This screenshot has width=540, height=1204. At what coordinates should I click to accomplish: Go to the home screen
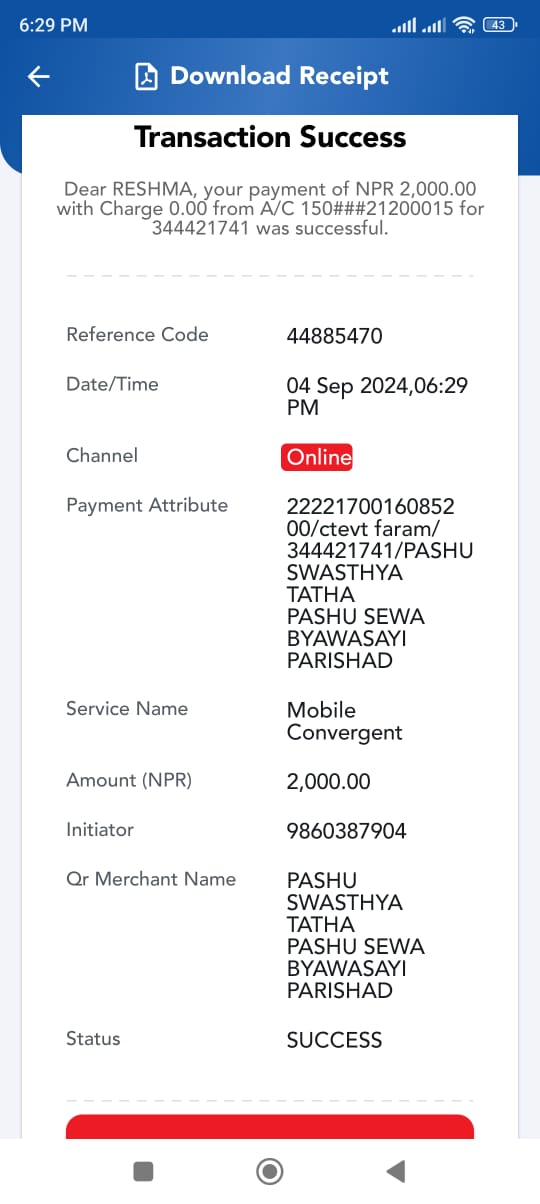pyautogui.click(x=269, y=1171)
